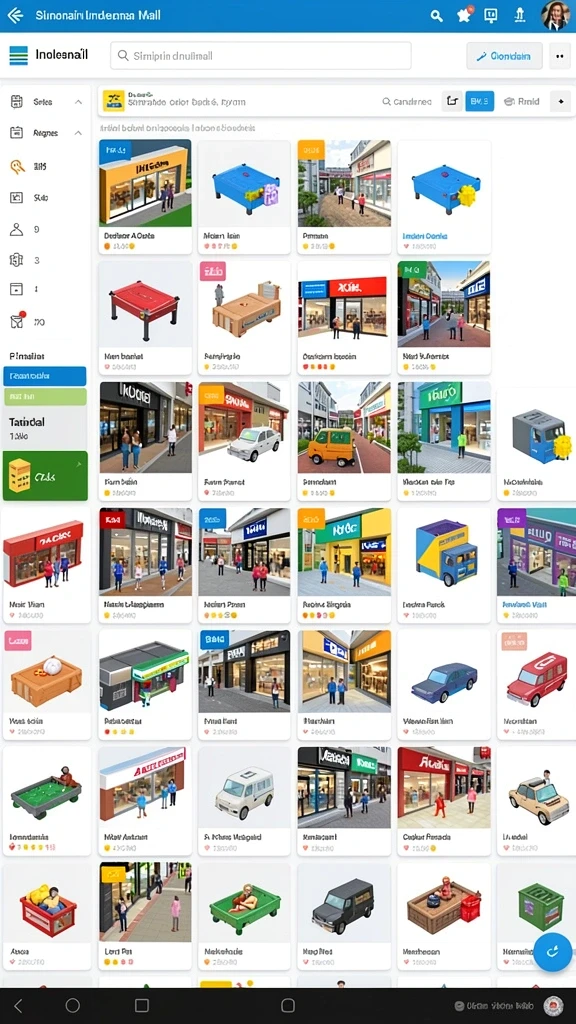Tap the system back button

point(18,1005)
